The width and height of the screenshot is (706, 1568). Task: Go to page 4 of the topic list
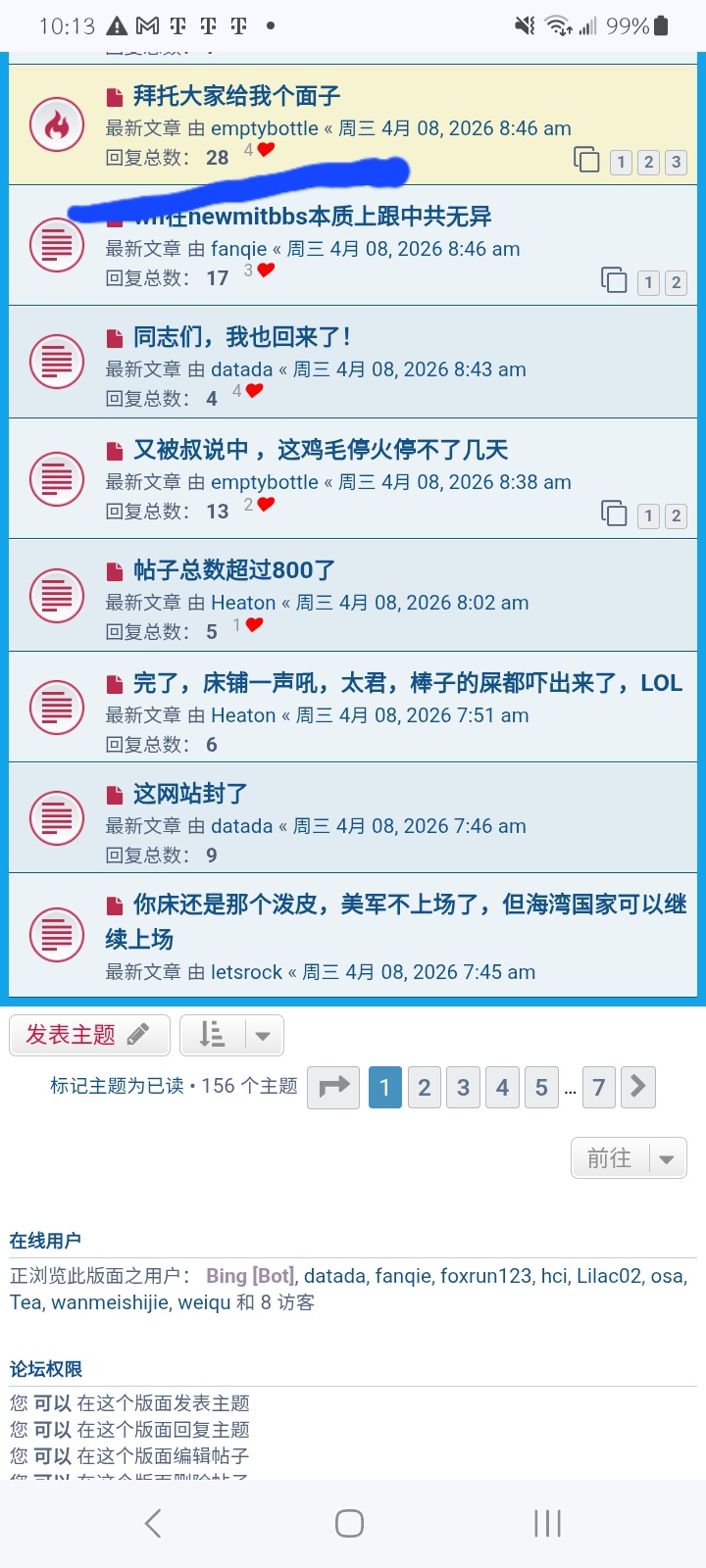[x=502, y=1087]
